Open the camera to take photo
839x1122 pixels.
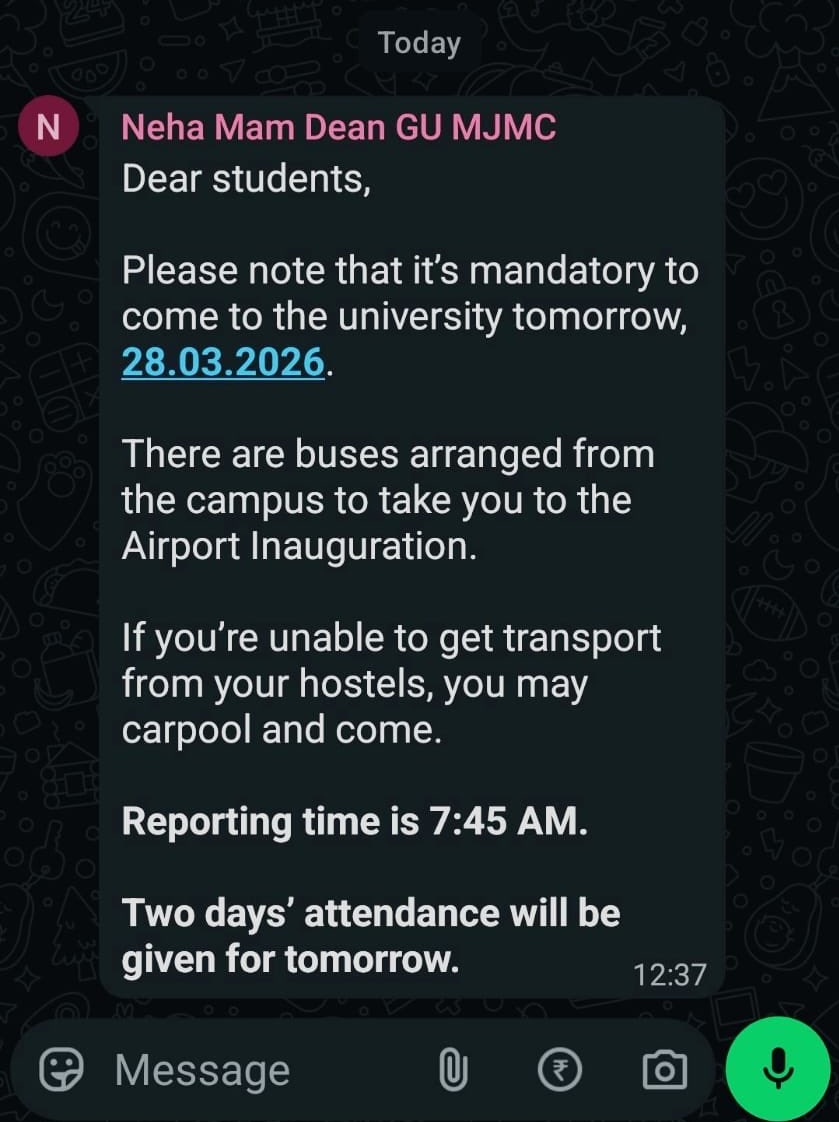(x=664, y=1070)
